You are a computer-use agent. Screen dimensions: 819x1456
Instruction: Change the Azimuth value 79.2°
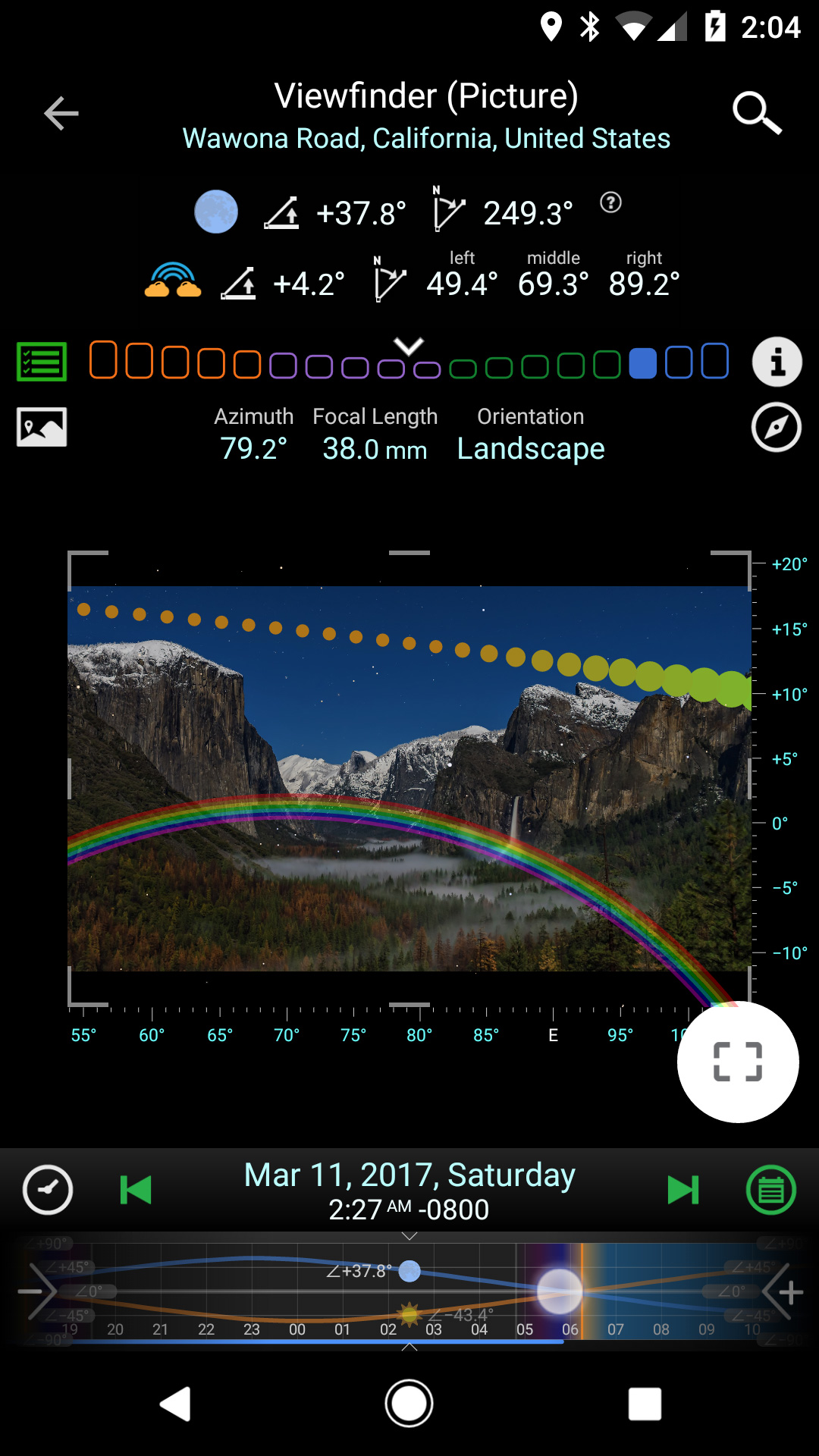(253, 448)
